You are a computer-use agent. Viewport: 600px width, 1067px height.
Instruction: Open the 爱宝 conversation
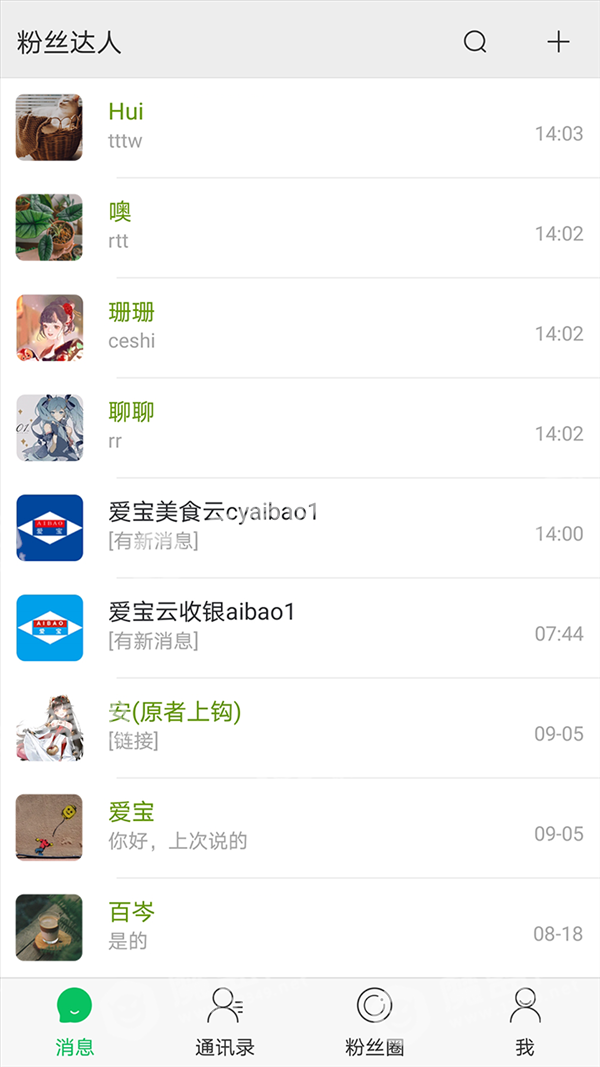300,828
